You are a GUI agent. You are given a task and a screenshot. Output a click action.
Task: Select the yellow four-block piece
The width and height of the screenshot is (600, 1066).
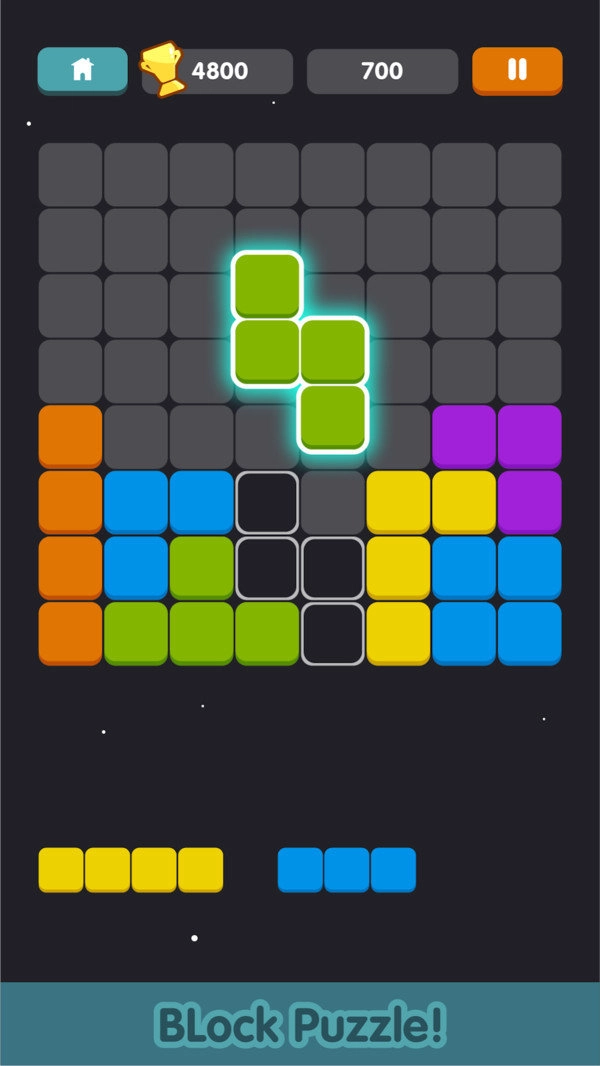coord(130,869)
